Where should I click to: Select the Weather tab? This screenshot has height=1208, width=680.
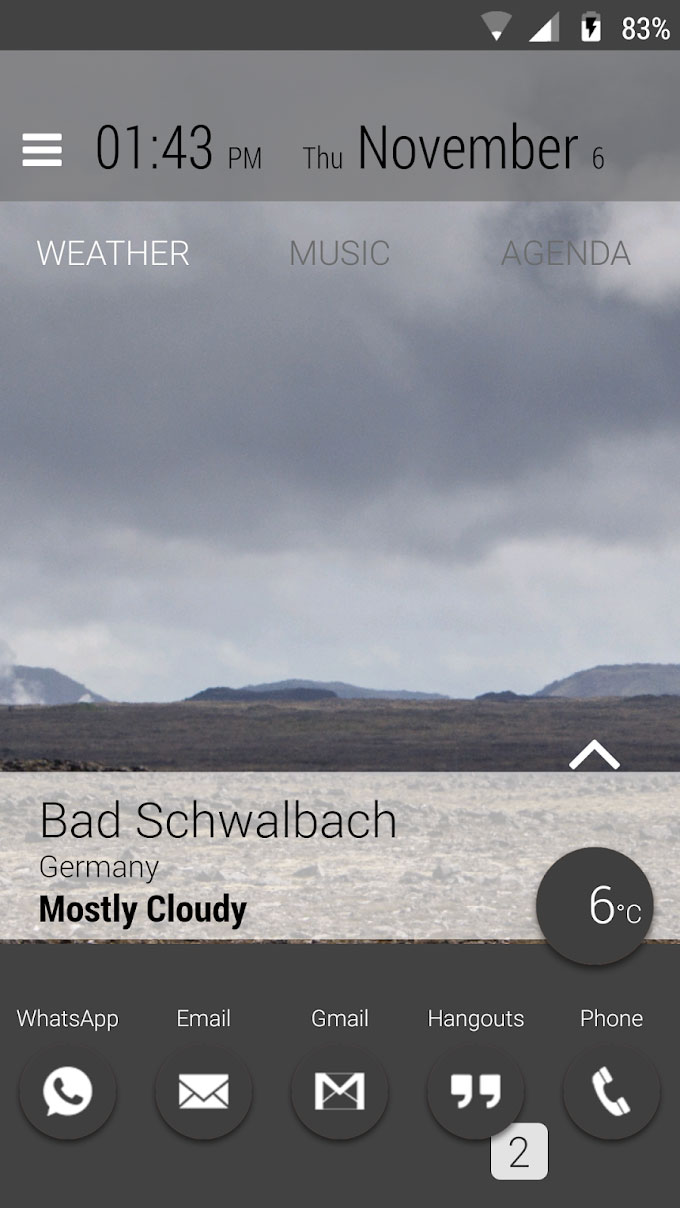click(x=113, y=253)
